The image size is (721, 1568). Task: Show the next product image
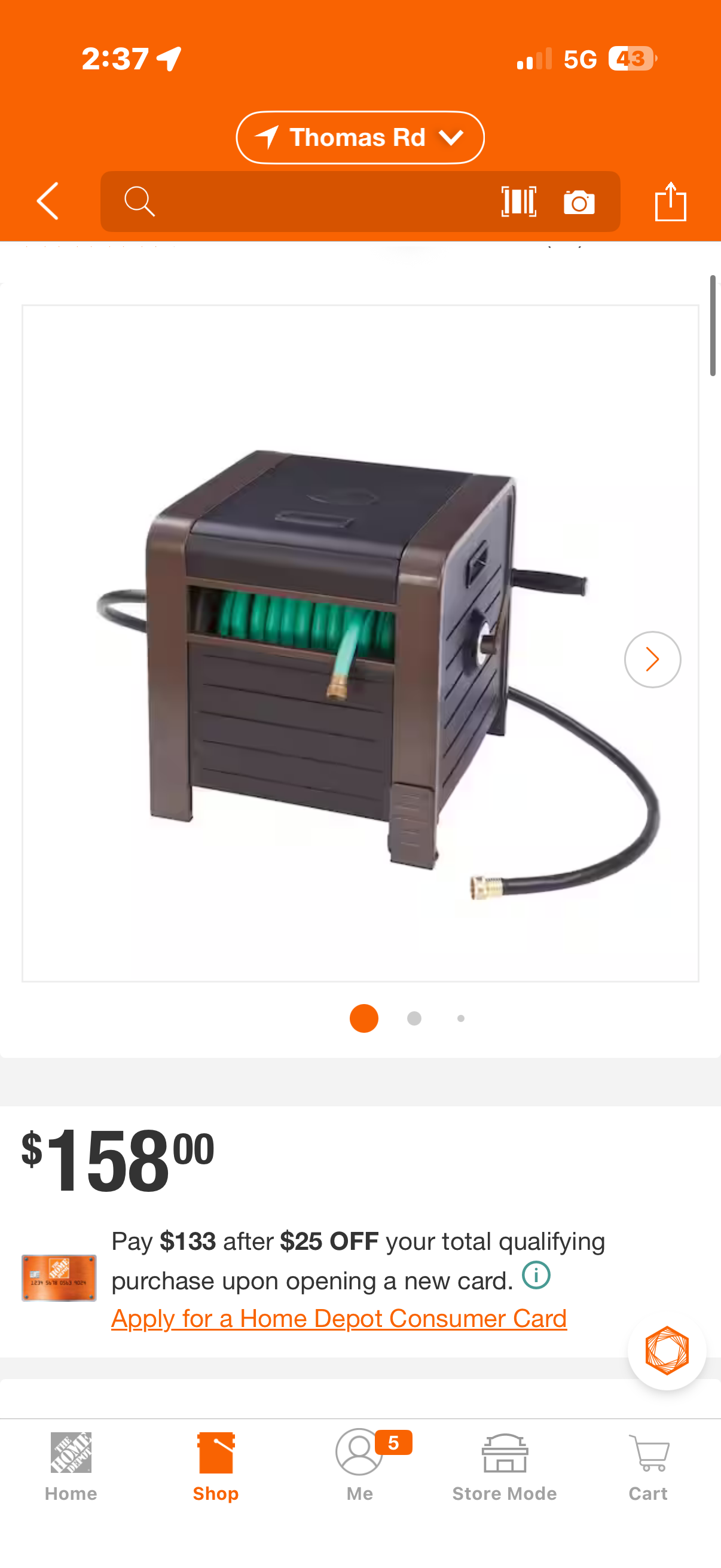pyautogui.click(x=652, y=659)
